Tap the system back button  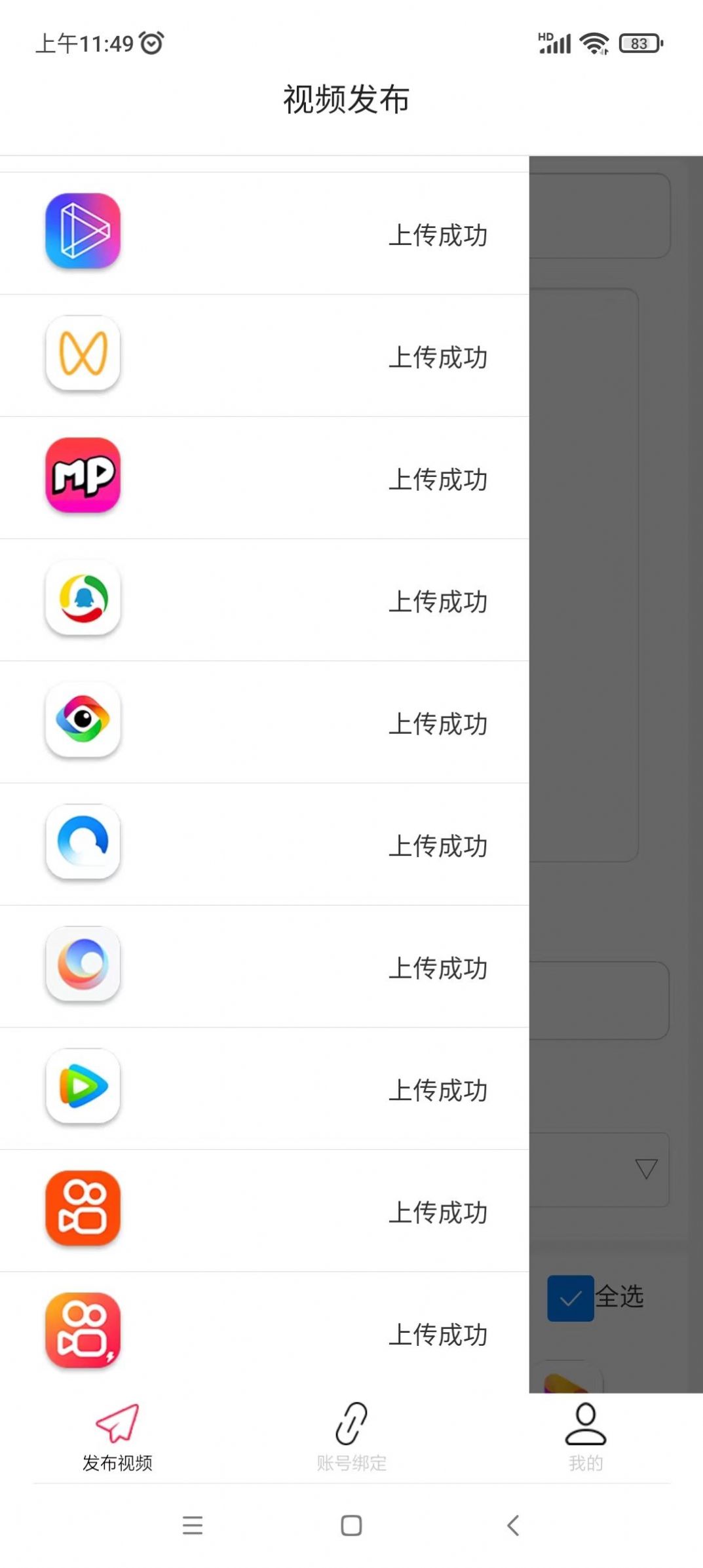pos(513,1525)
